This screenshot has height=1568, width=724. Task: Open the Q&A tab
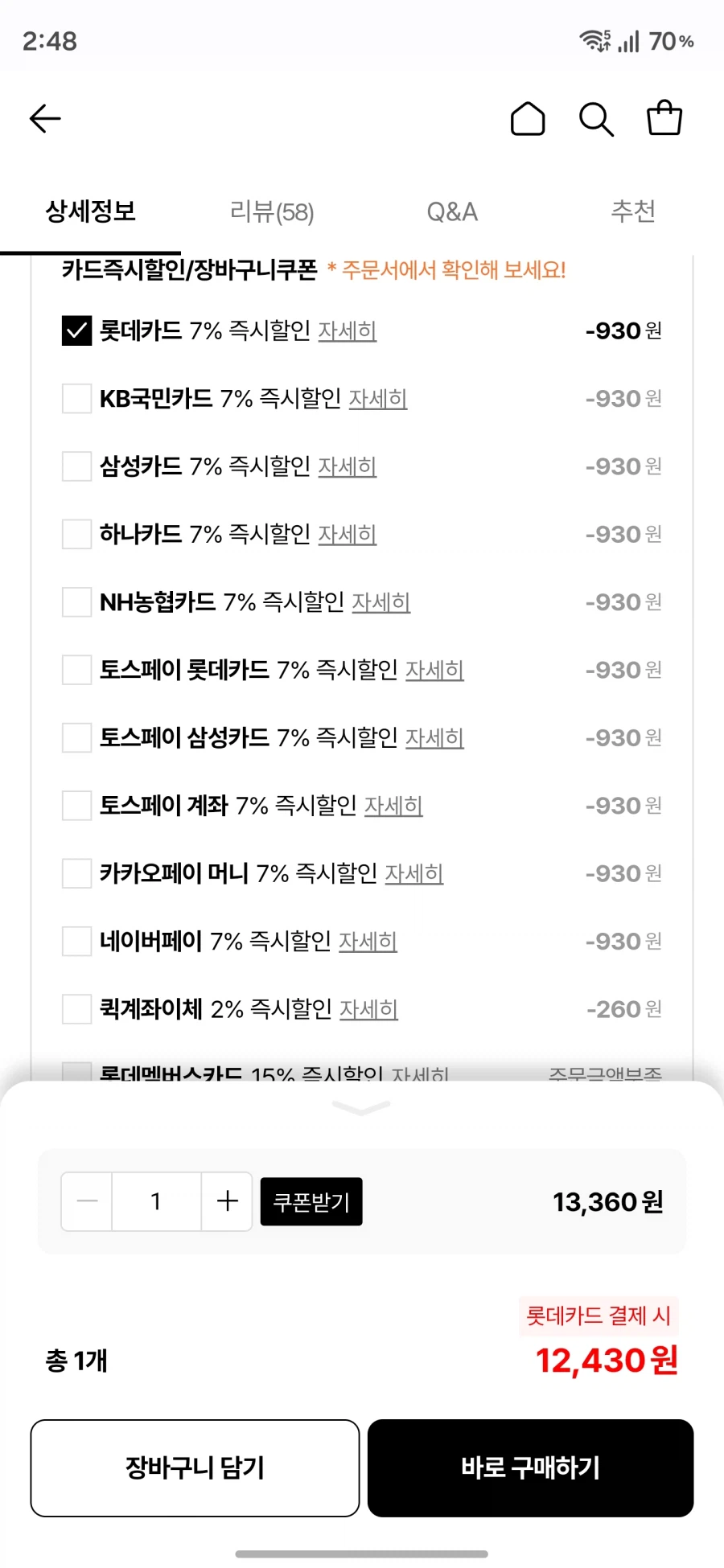pos(453,211)
